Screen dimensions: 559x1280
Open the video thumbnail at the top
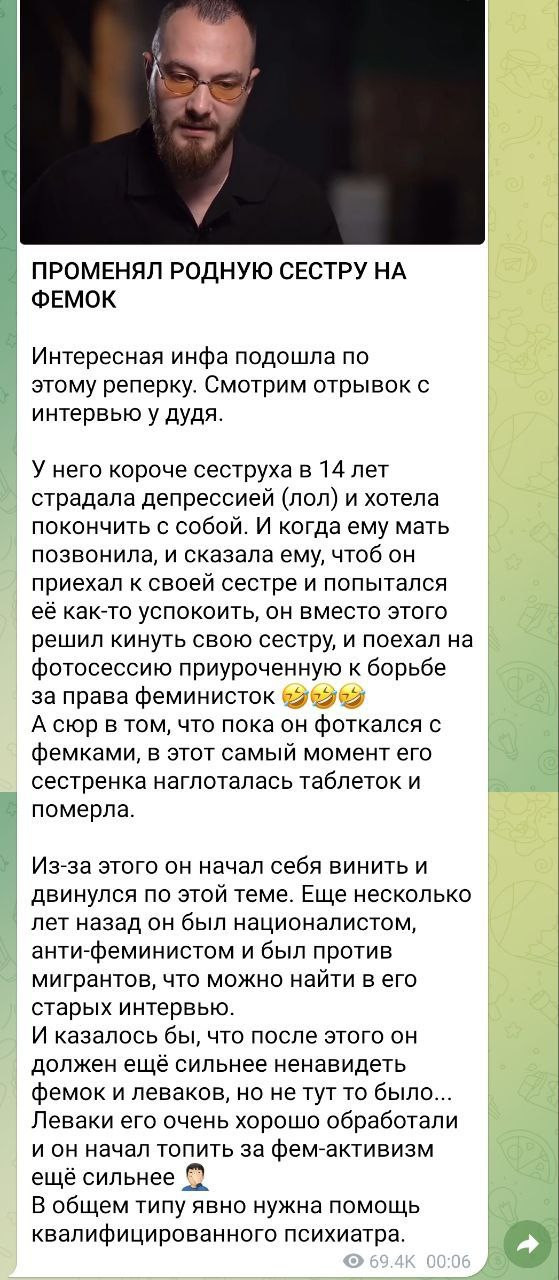252,120
